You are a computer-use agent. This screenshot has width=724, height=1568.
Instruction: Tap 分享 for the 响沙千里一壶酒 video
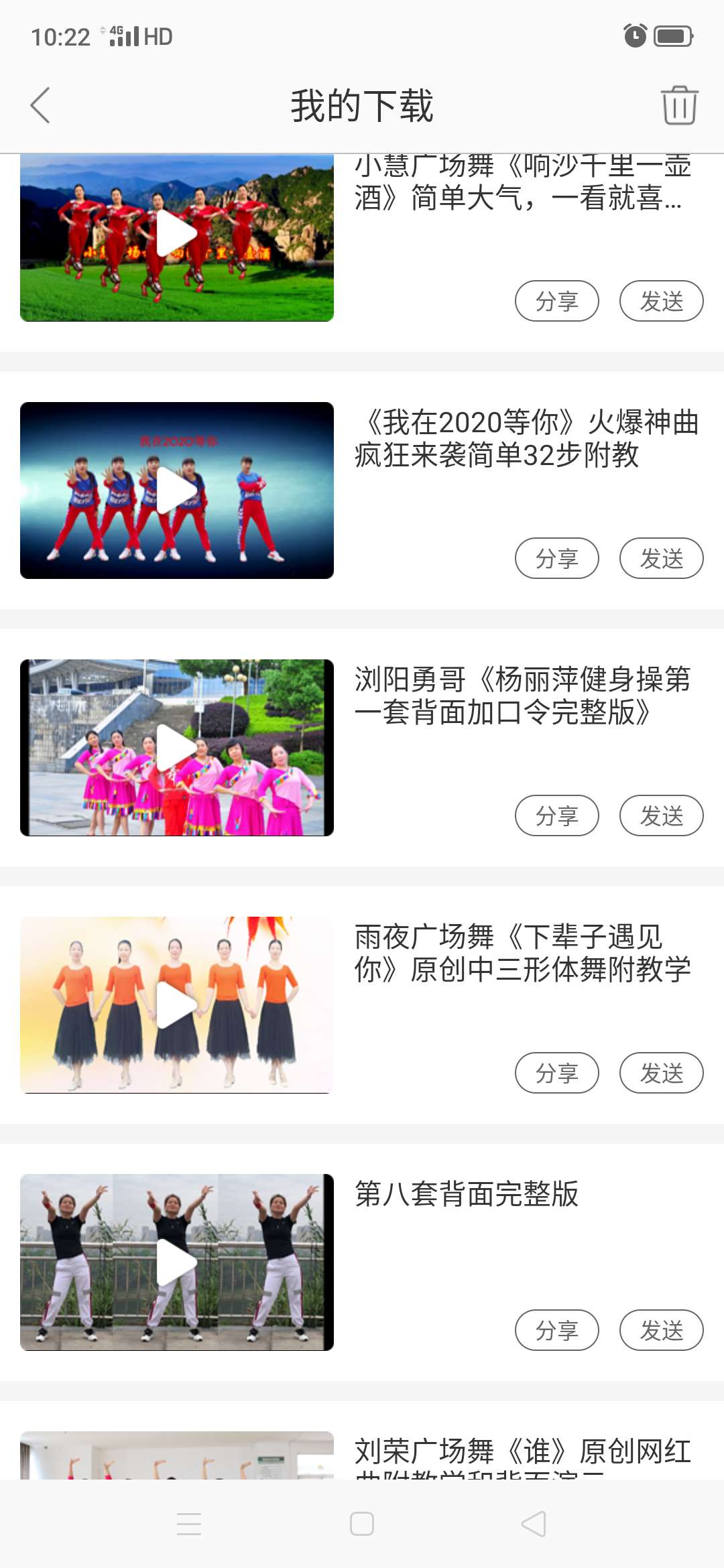click(x=557, y=300)
